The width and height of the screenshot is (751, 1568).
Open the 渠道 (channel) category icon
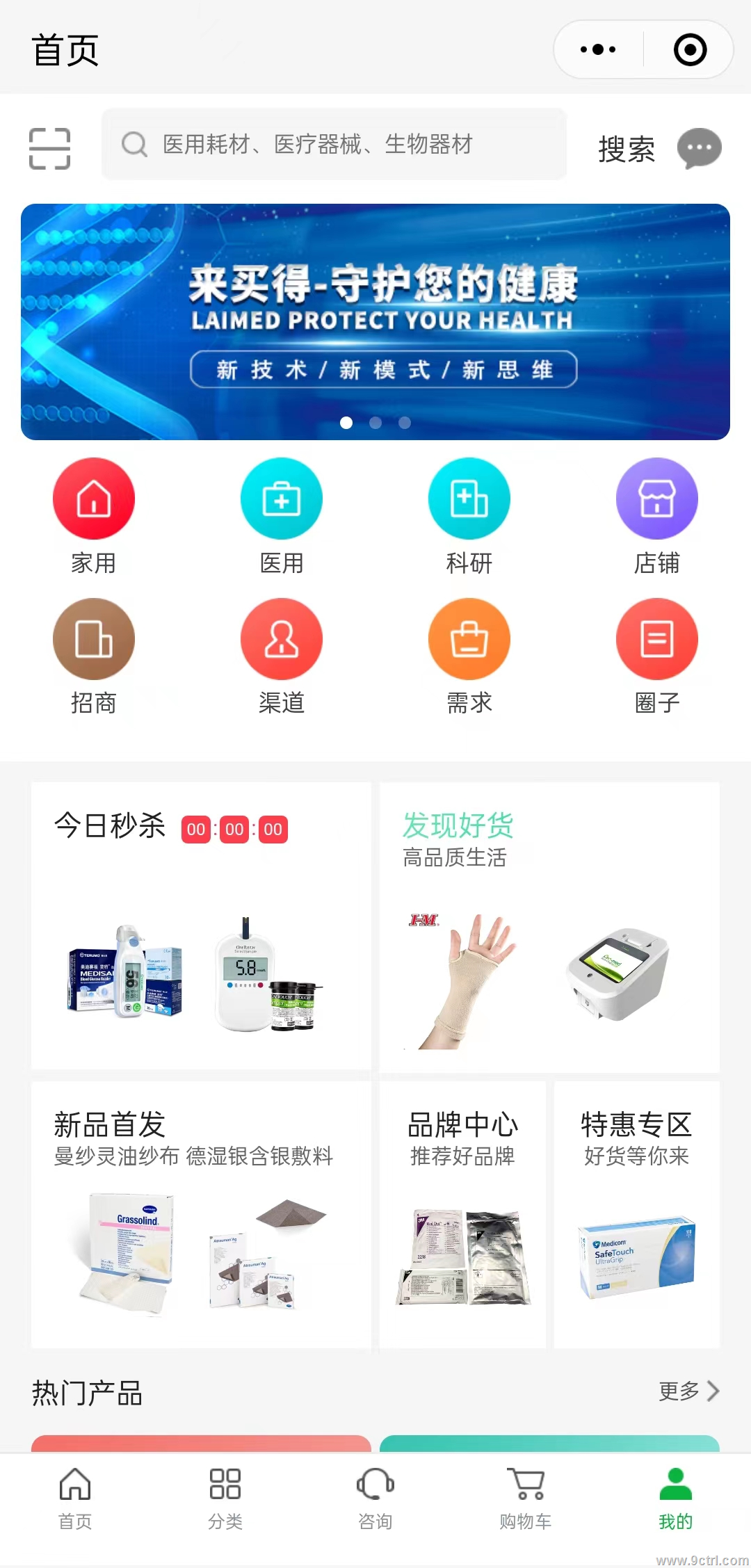point(282,639)
